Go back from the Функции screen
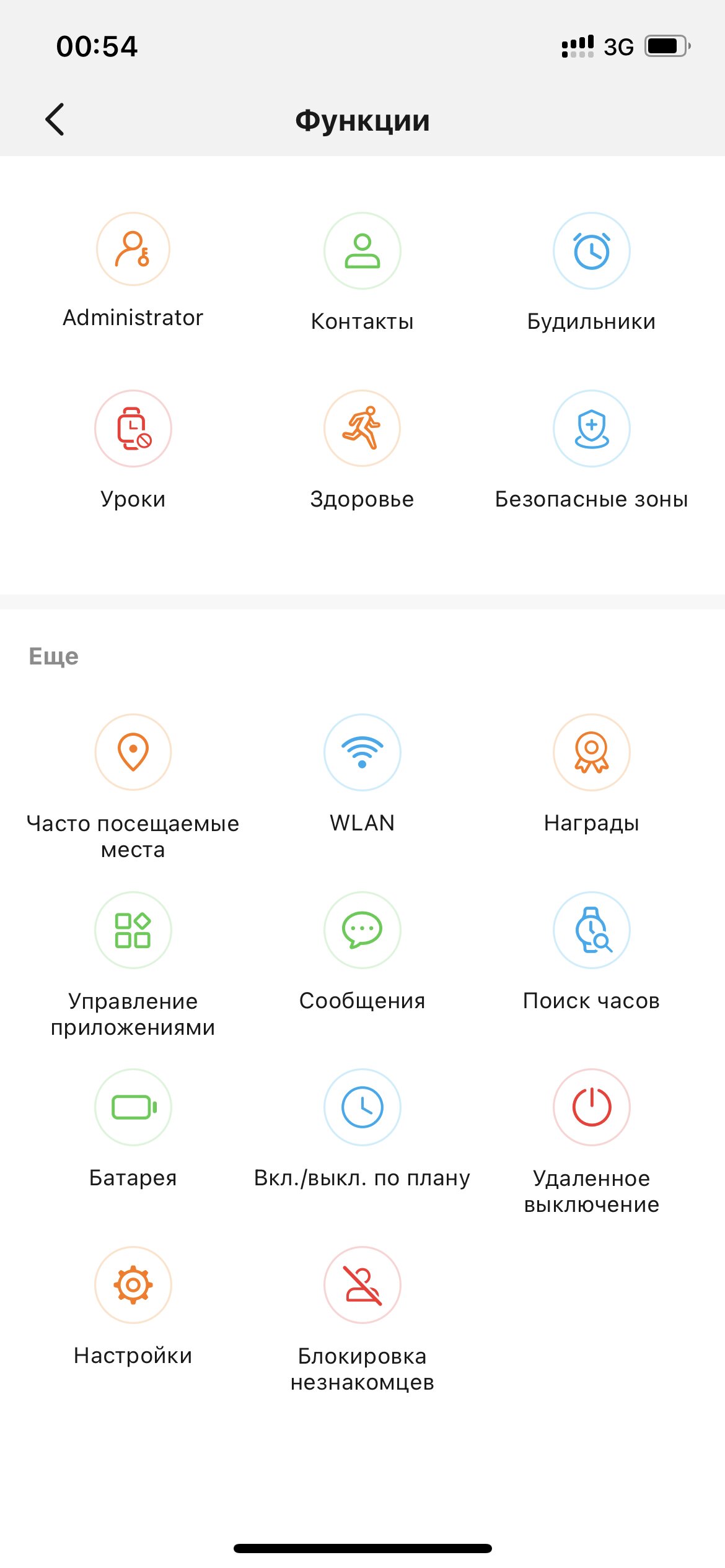The height and width of the screenshot is (1568, 725). click(x=55, y=119)
